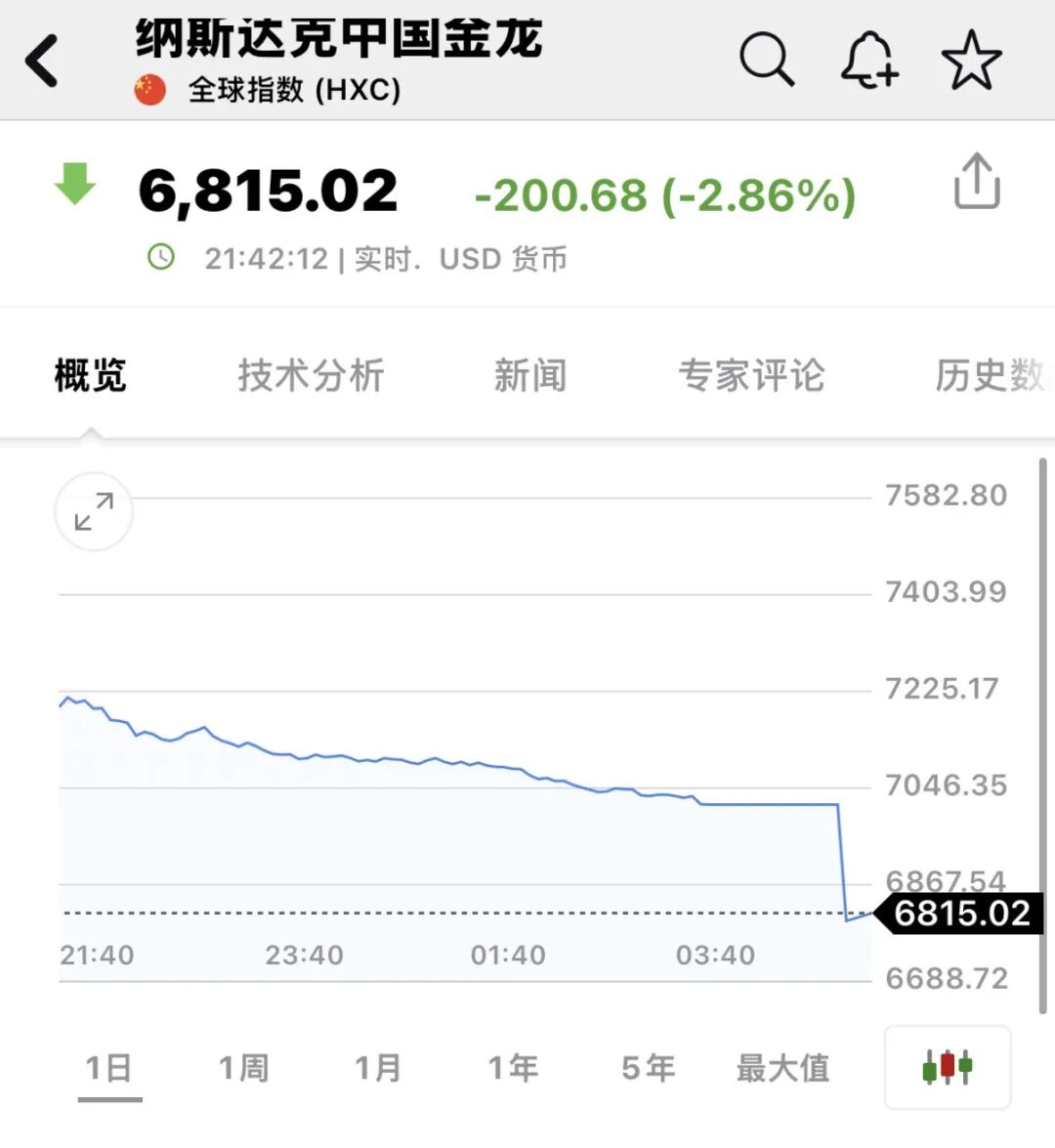Image resolution: width=1055 pixels, height=1148 pixels.
Task: Open the share icon
Action: (976, 182)
